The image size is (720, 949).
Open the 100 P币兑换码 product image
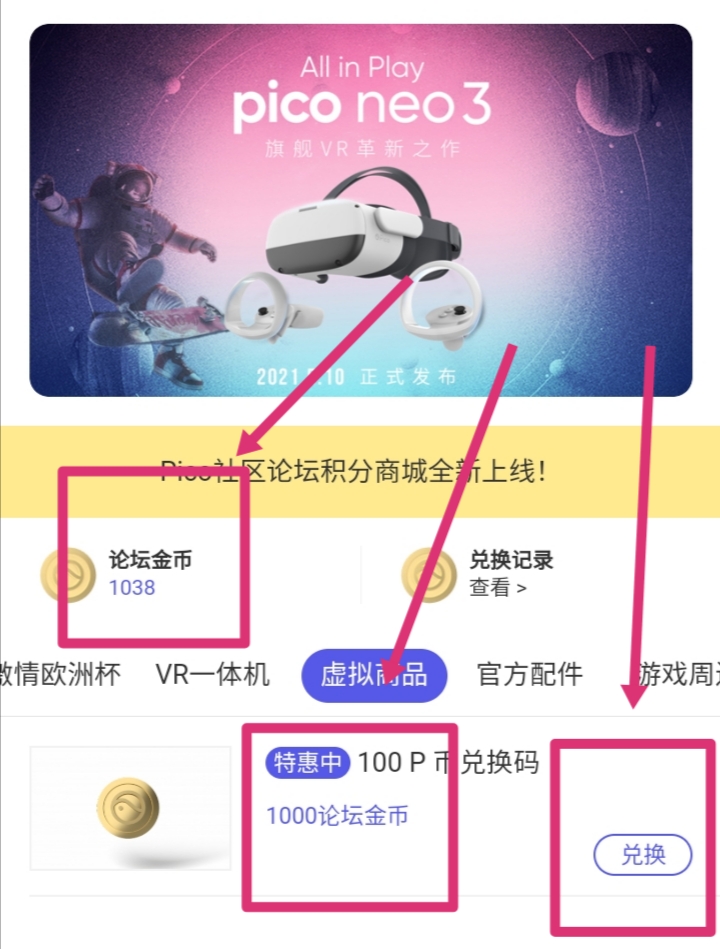[x=130, y=807]
